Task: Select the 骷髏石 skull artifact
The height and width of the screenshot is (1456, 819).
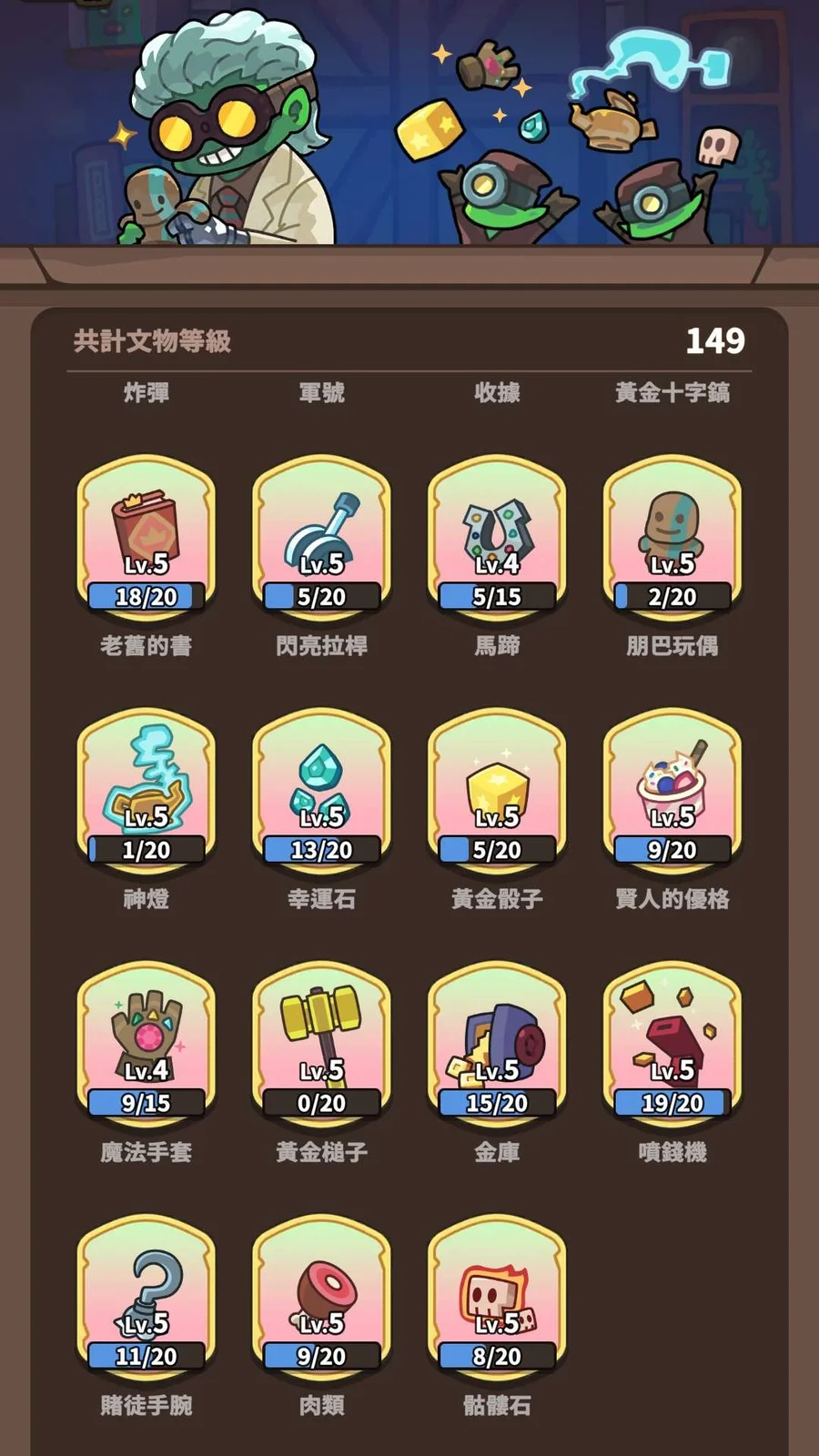Action: tap(497, 1296)
